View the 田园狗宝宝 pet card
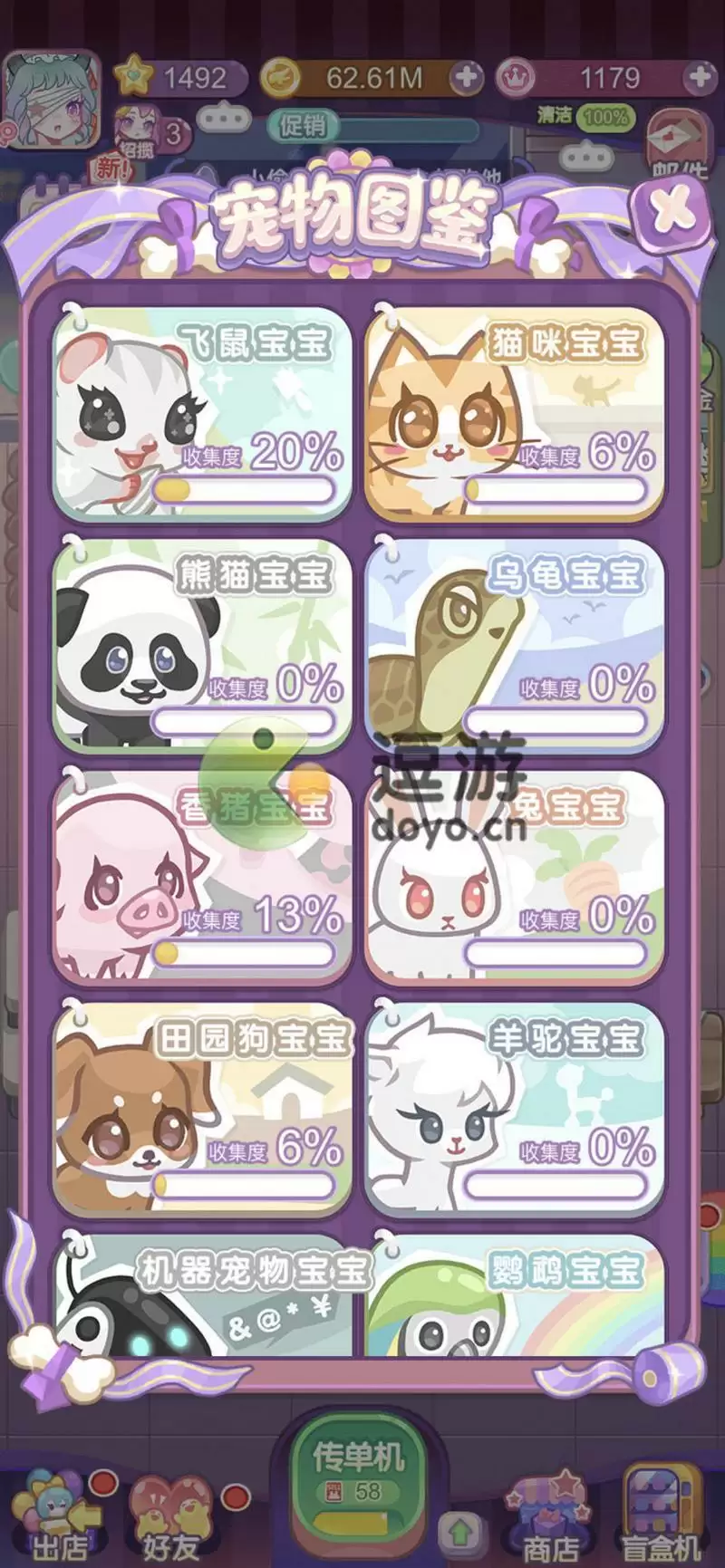The width and height of the screenshot is (725, 1568). [202, 1107]
